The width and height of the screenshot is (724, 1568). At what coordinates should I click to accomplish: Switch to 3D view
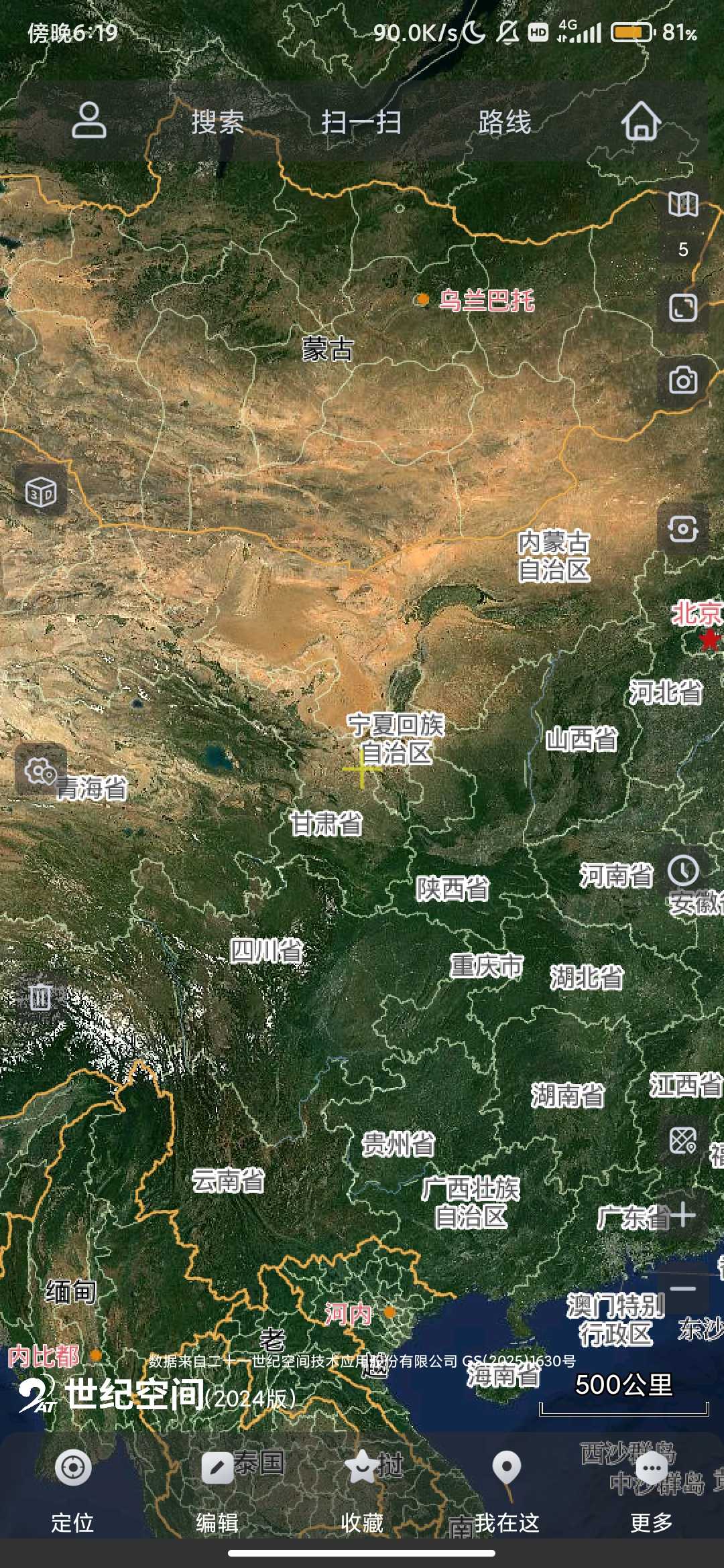click(x=41, y=493)
